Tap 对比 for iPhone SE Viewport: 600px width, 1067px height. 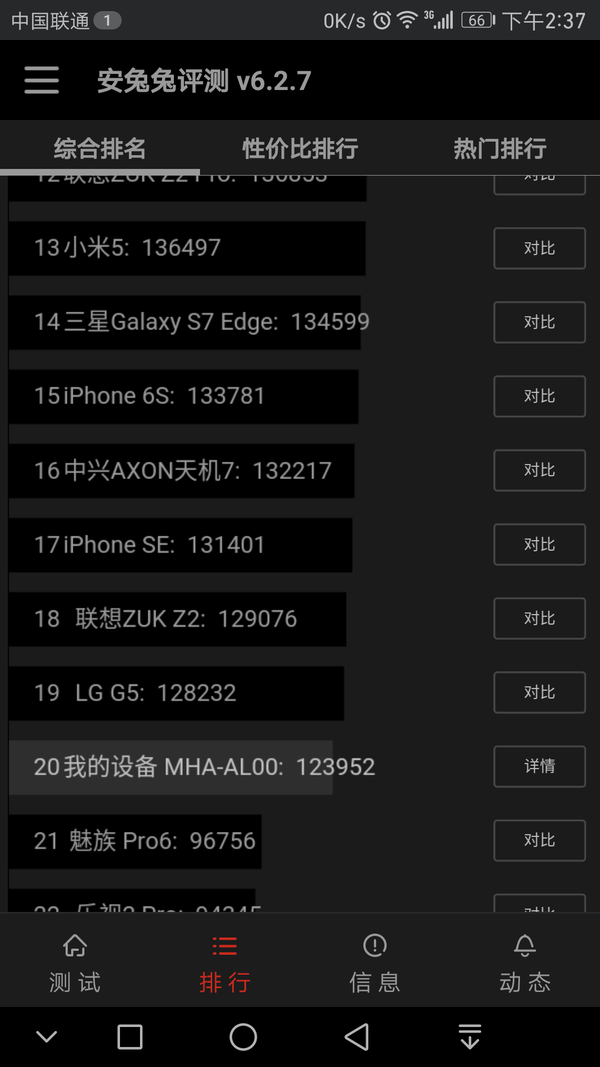coord(539,544)
